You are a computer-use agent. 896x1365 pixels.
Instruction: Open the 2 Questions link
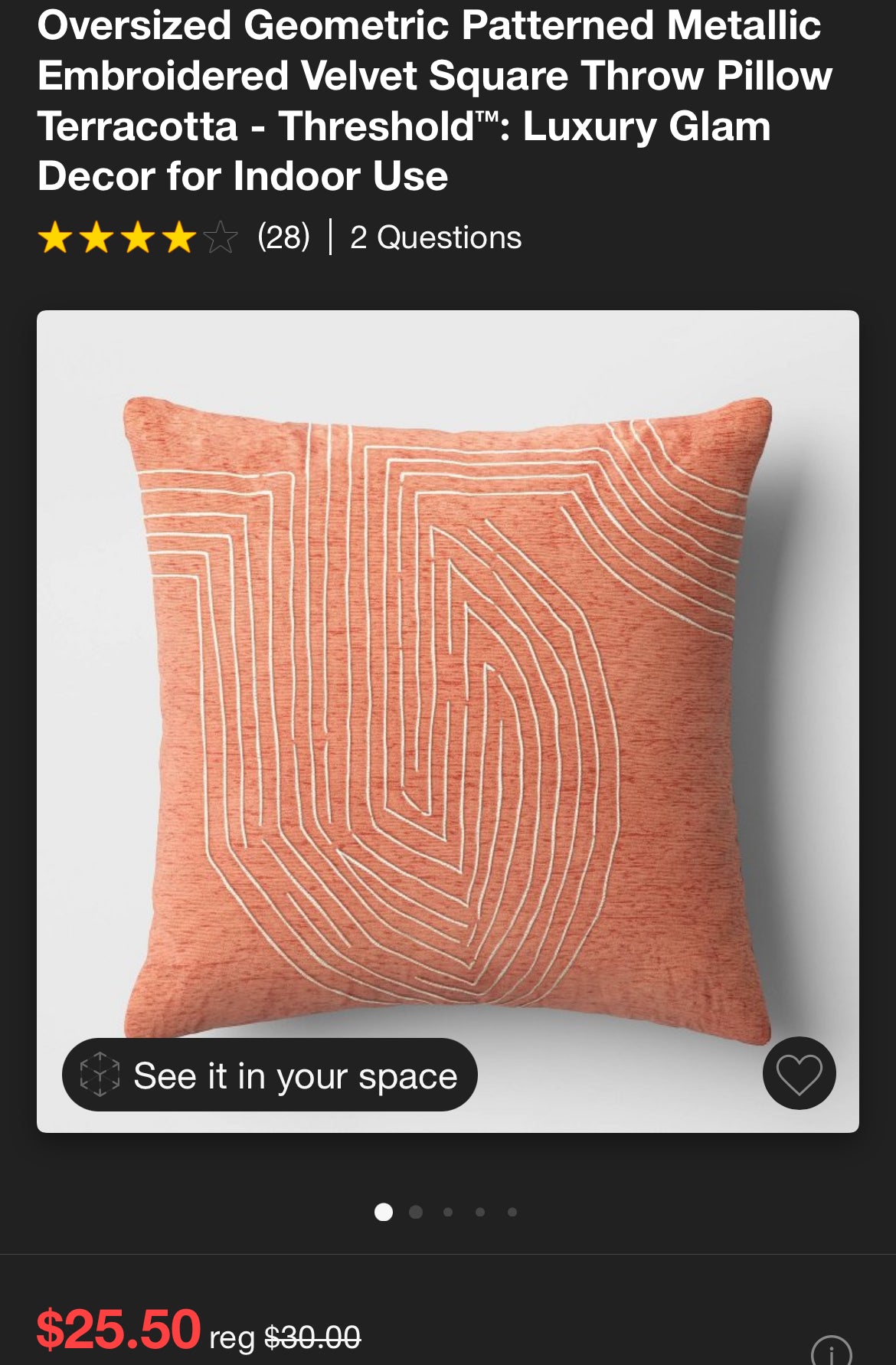[x=436, y=237]
